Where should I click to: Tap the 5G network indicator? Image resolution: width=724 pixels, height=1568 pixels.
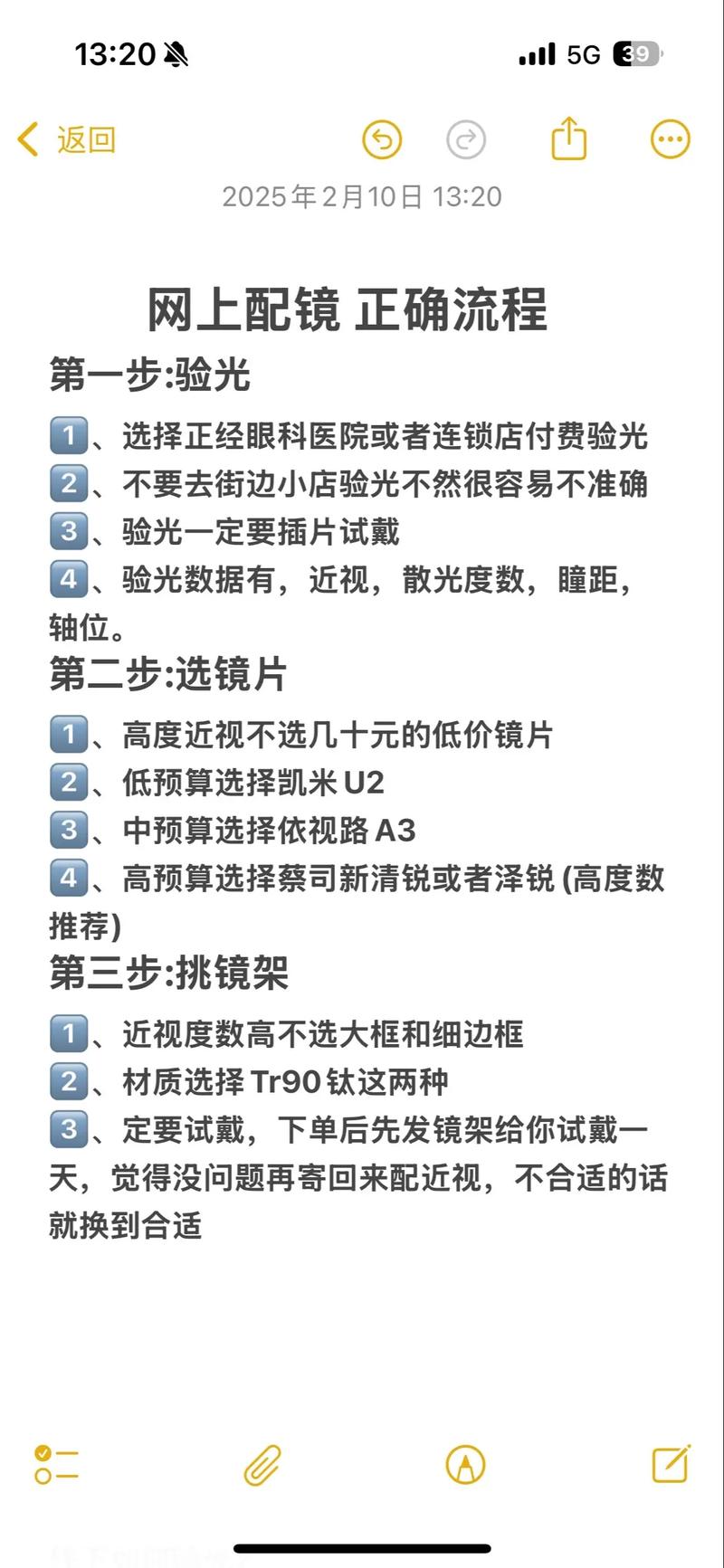582,54
